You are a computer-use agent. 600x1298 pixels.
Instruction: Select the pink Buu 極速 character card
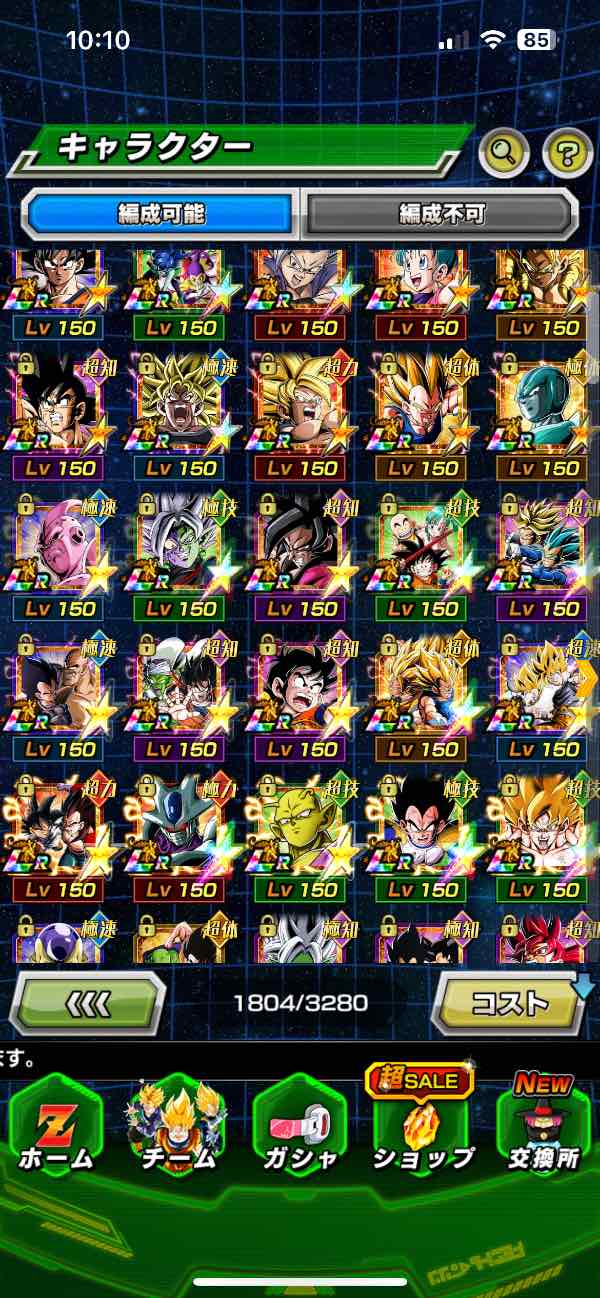[x=58, y=548]
